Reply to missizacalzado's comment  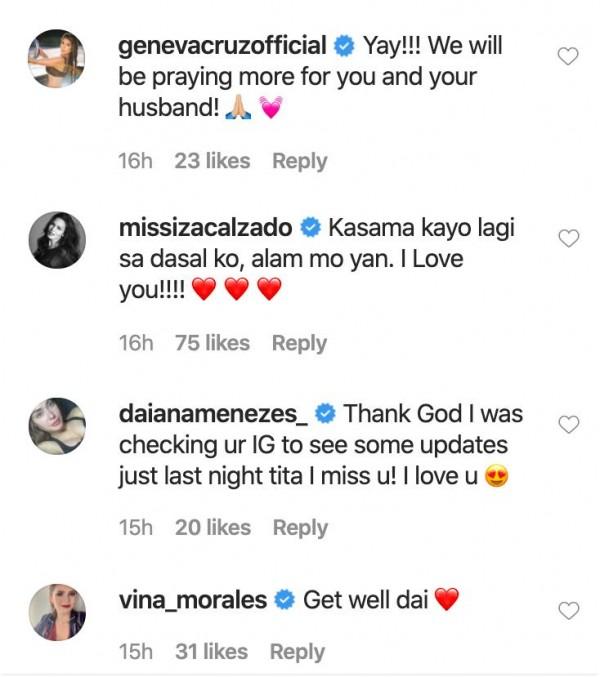(300, 343)
